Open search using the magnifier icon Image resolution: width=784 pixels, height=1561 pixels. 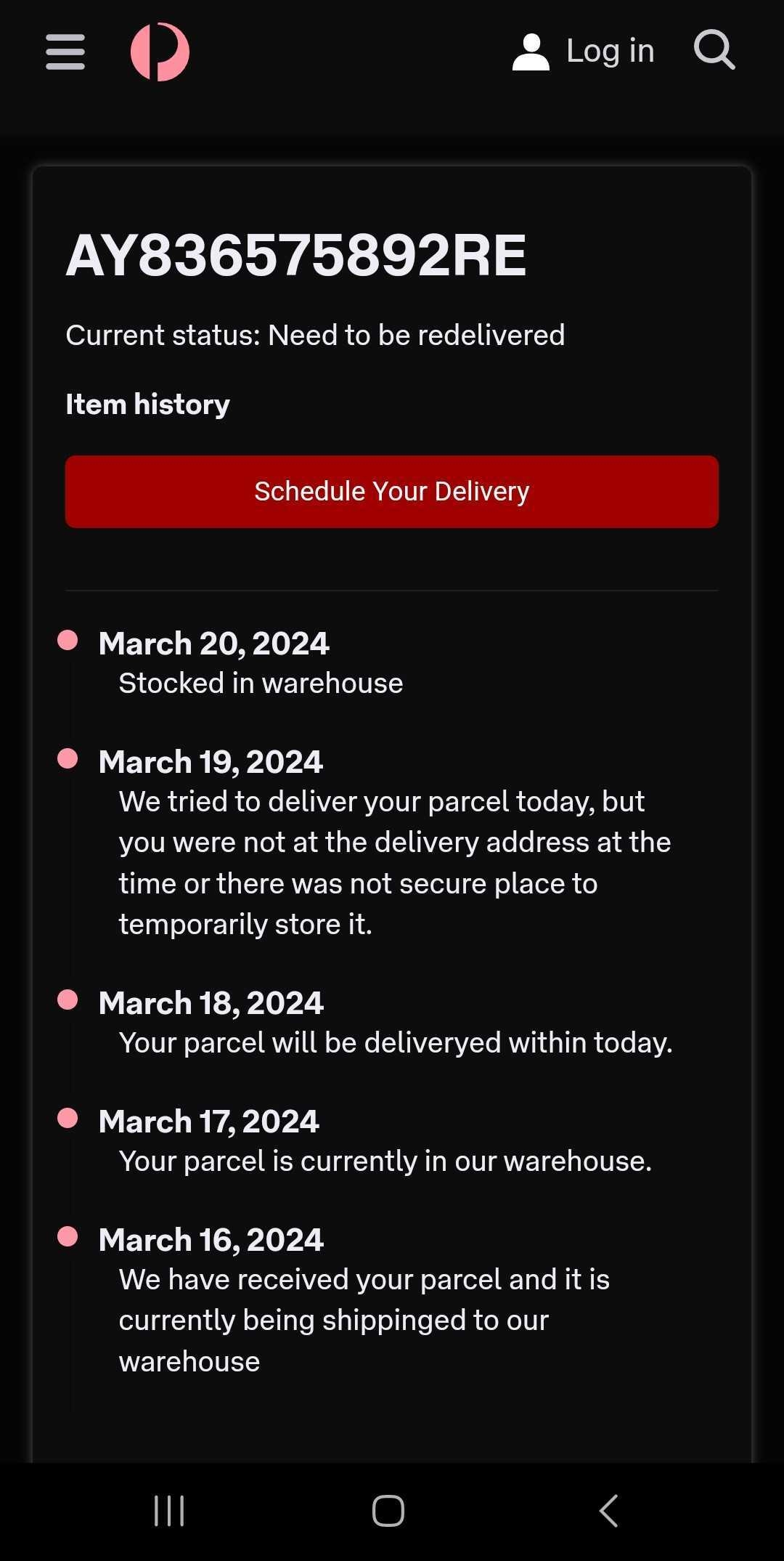[x=714, y=50]
